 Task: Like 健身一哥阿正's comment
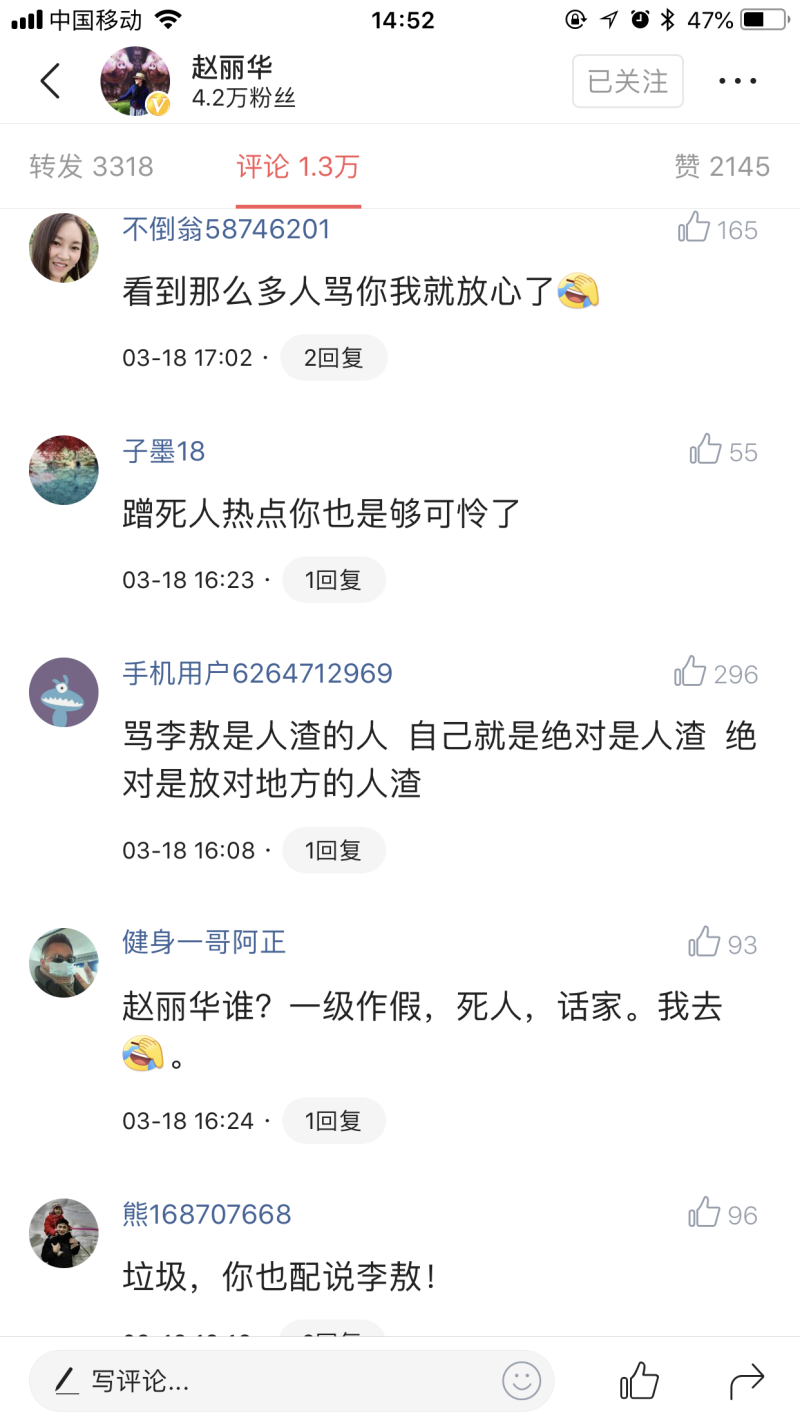coord(723,943)
